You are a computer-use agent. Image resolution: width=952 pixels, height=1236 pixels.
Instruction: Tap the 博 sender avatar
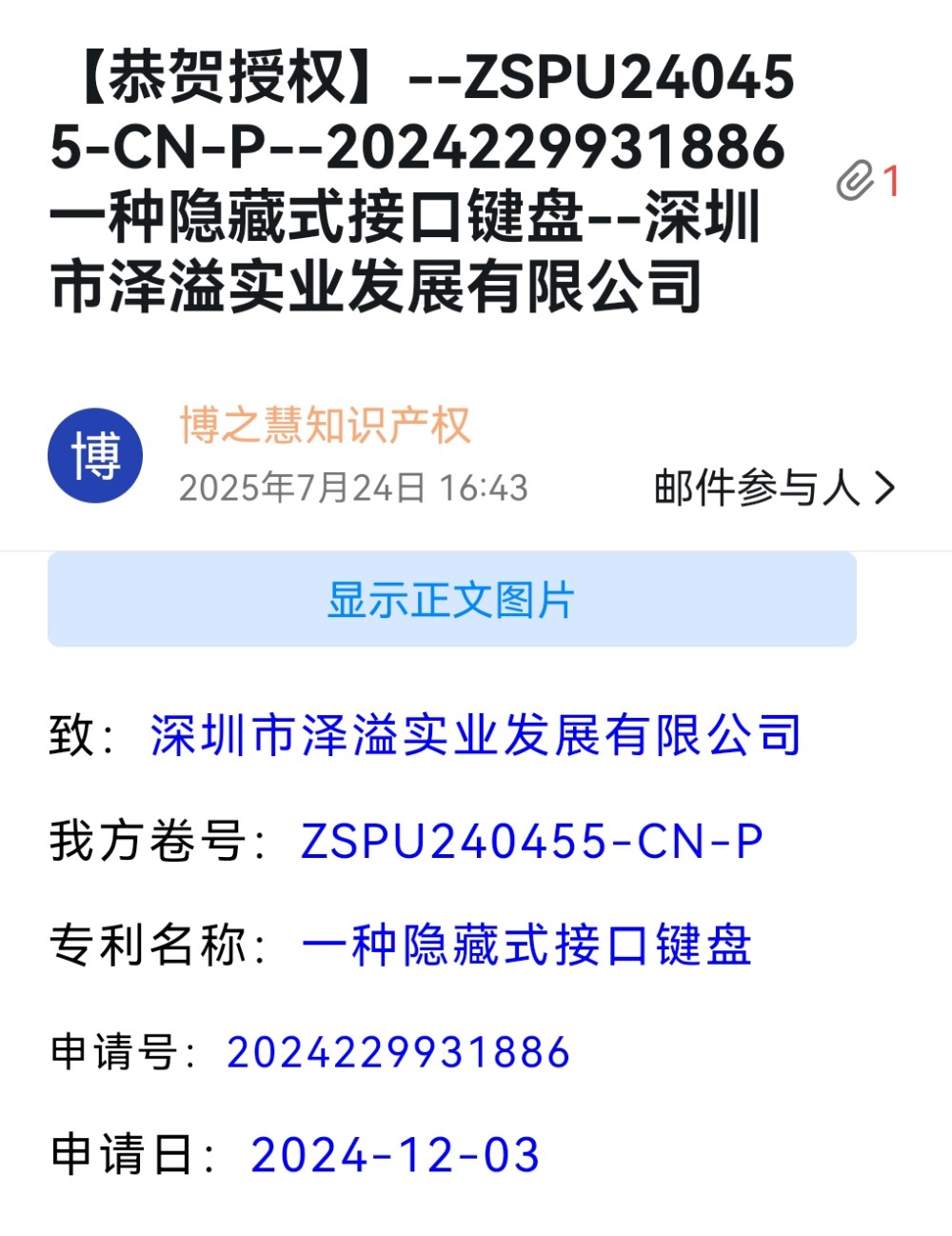pyautogui.click(x=95, y=456)
